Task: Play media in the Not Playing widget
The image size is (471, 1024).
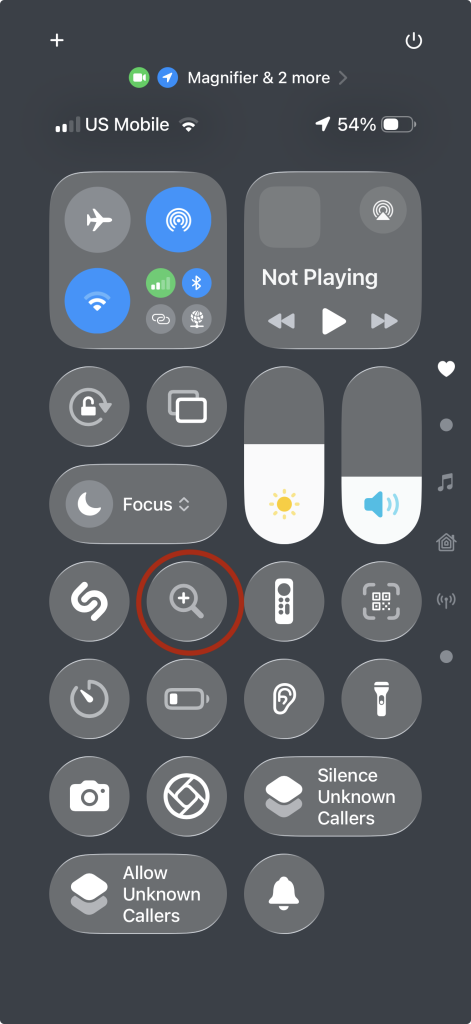Action: tap(333, 321)
